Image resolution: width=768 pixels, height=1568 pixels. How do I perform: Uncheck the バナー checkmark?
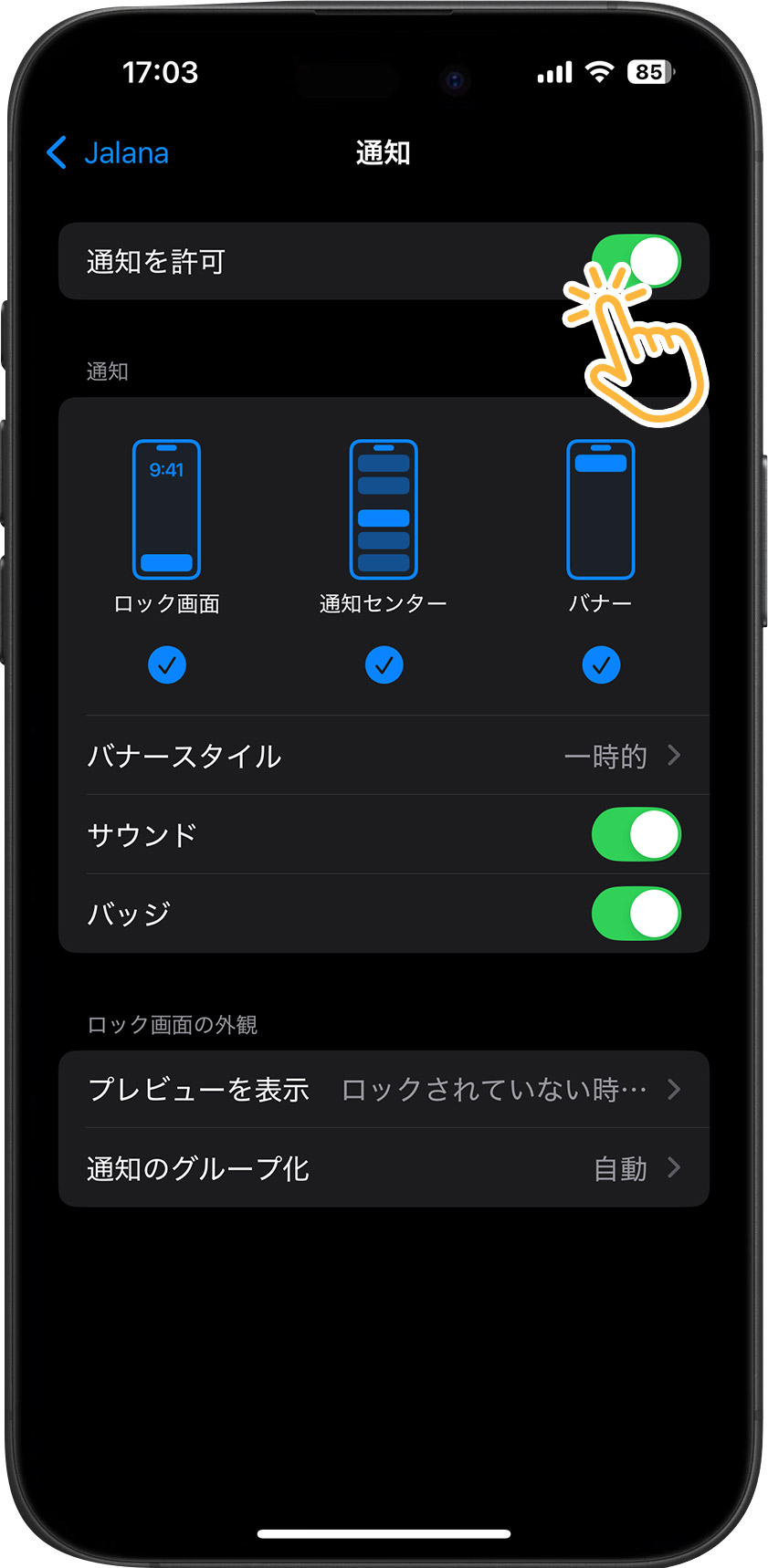click(600, 664)
